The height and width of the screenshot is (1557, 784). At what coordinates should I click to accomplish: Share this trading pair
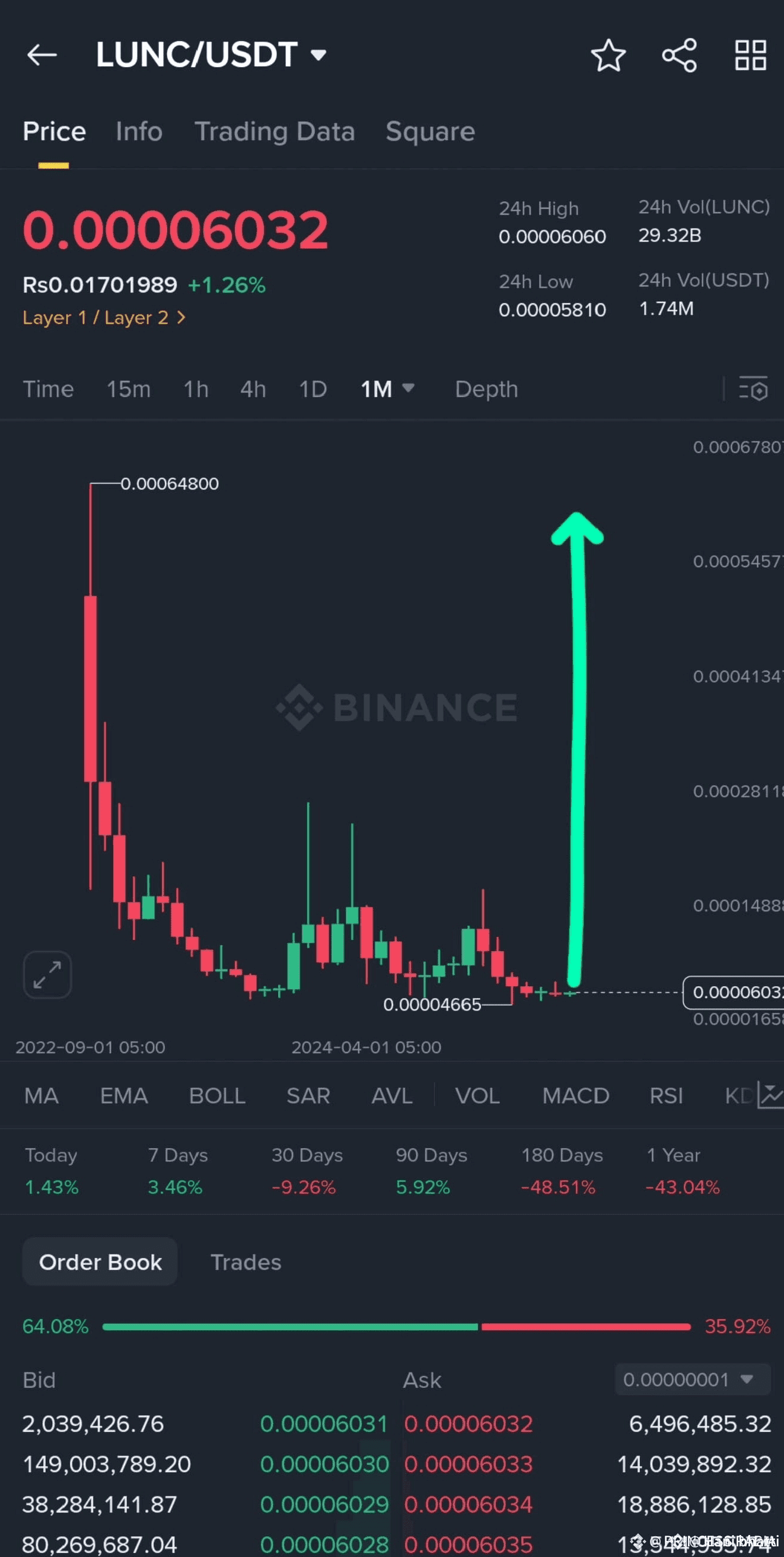(x=679, y=56)
